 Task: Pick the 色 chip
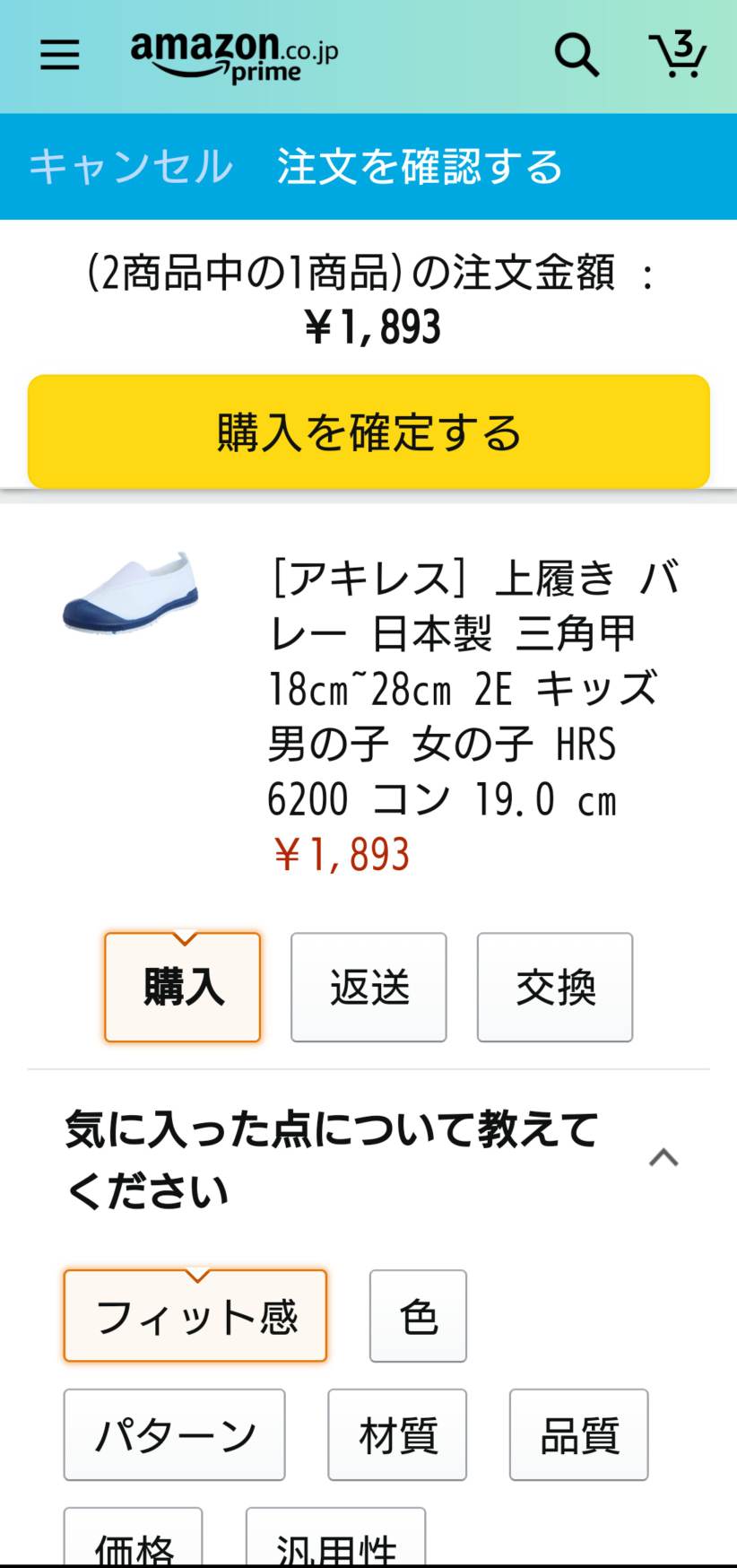point(419,1317)
